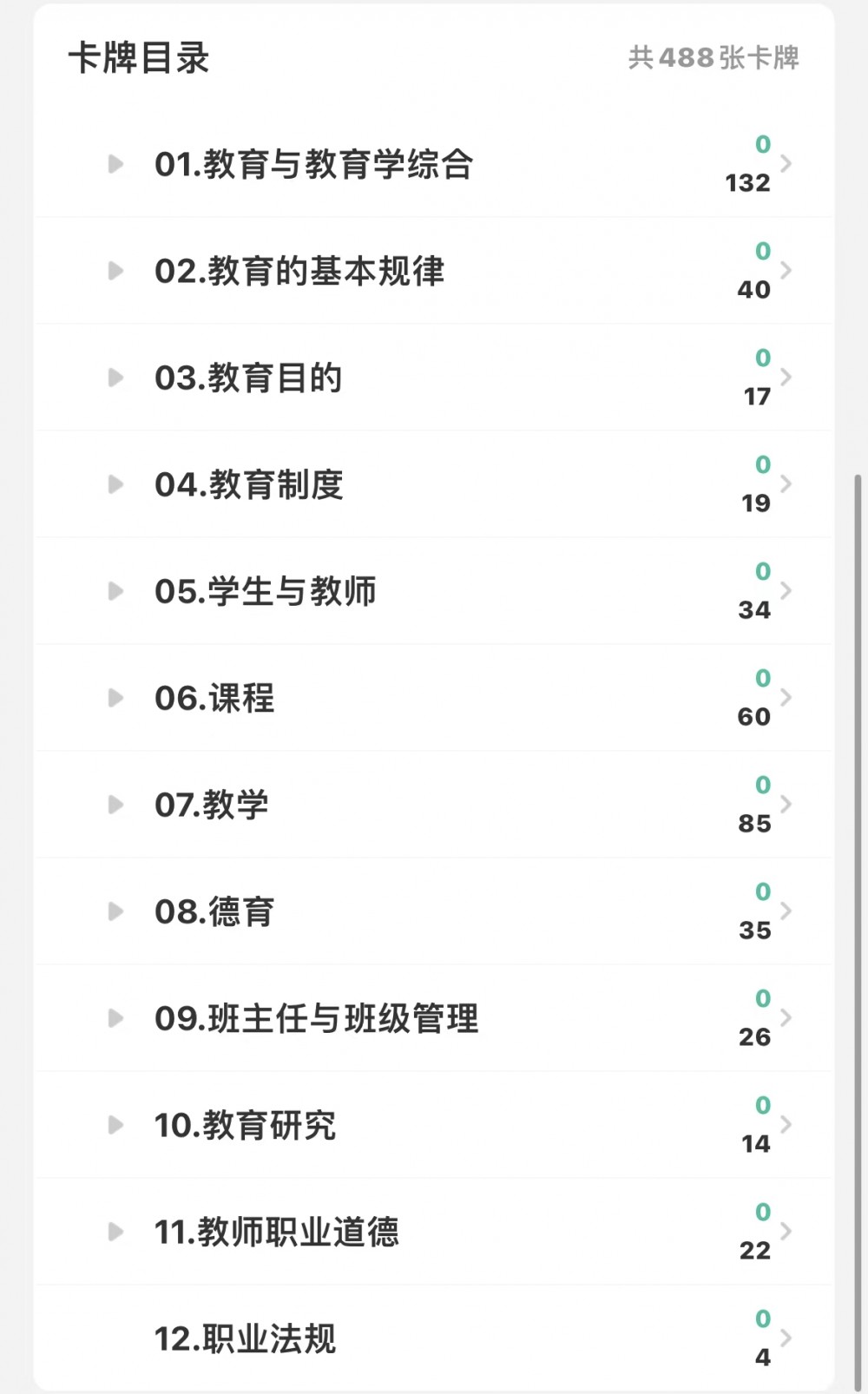This screenshot has width=868, height=1394.
Task: Tap the chevron beside the 132 count
Action: coord(786,163)
